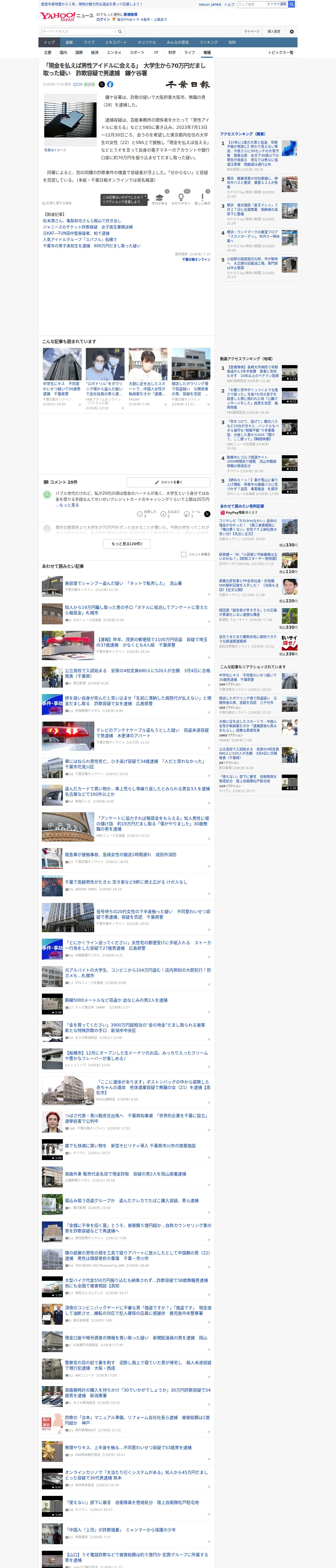This screenshot has width=336, height=1568.
Task: Switch to the ランキング top tab
Action: pyautogui.click(x=209, y=43)
